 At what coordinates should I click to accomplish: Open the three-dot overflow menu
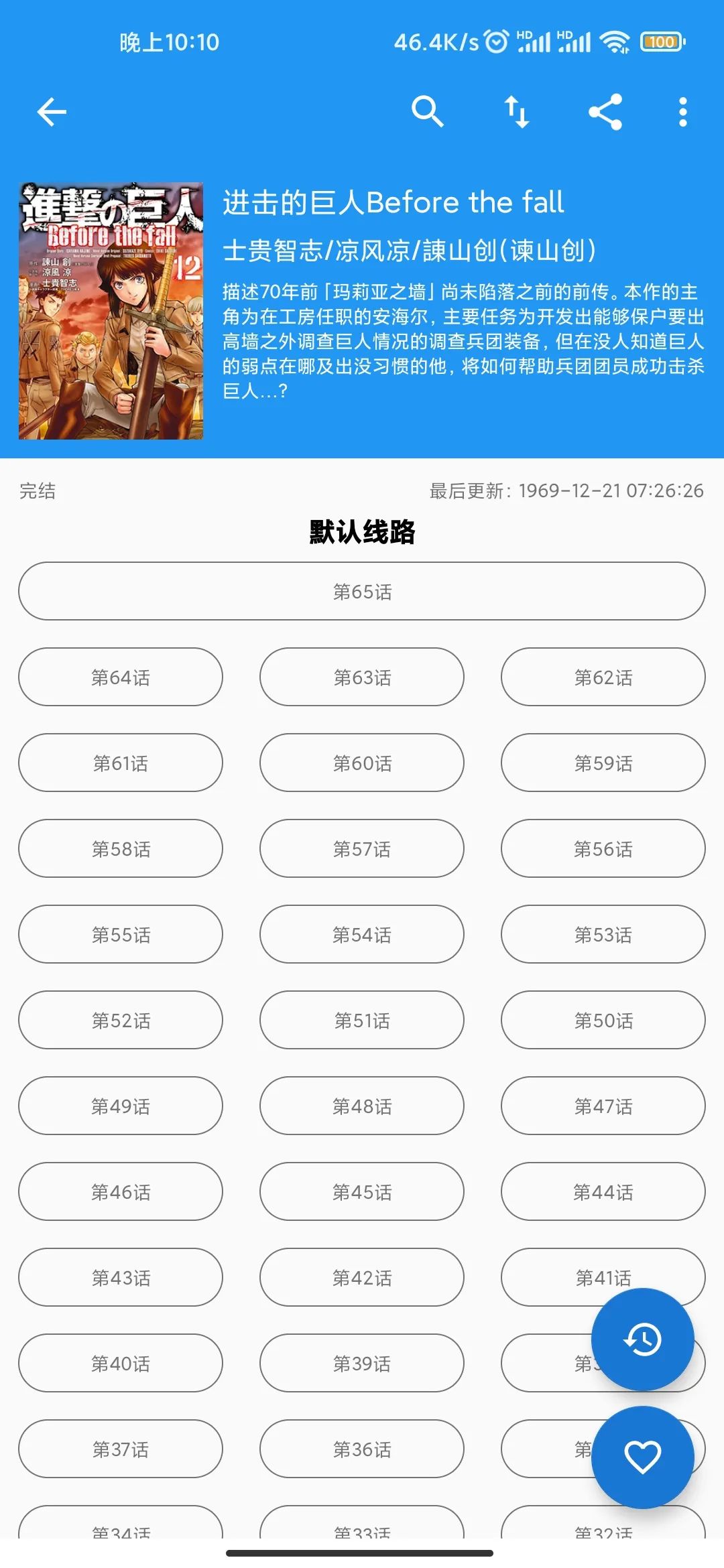682,112
